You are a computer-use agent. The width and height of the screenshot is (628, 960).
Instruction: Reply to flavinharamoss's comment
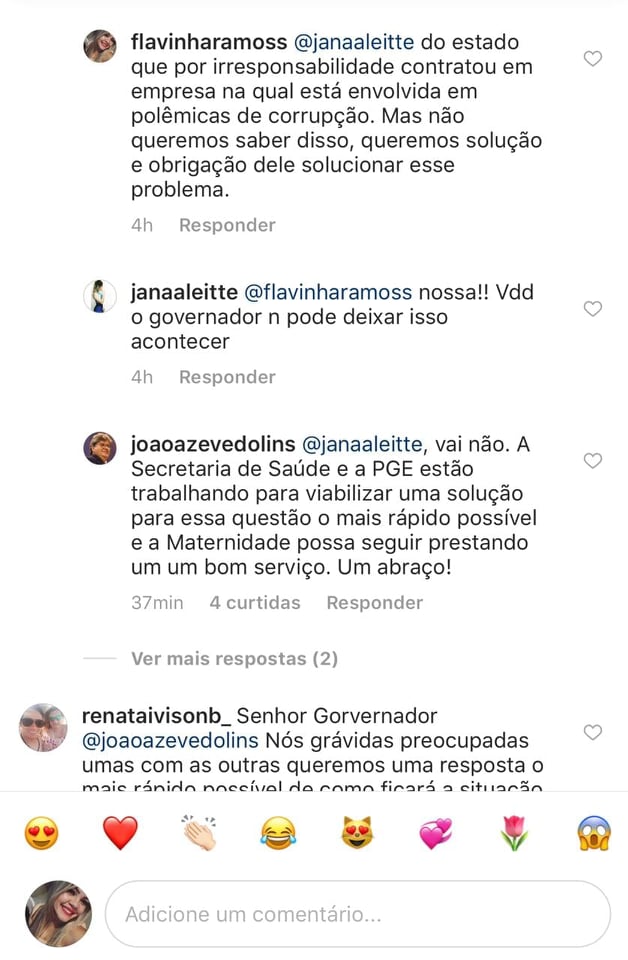click(226, 225)
